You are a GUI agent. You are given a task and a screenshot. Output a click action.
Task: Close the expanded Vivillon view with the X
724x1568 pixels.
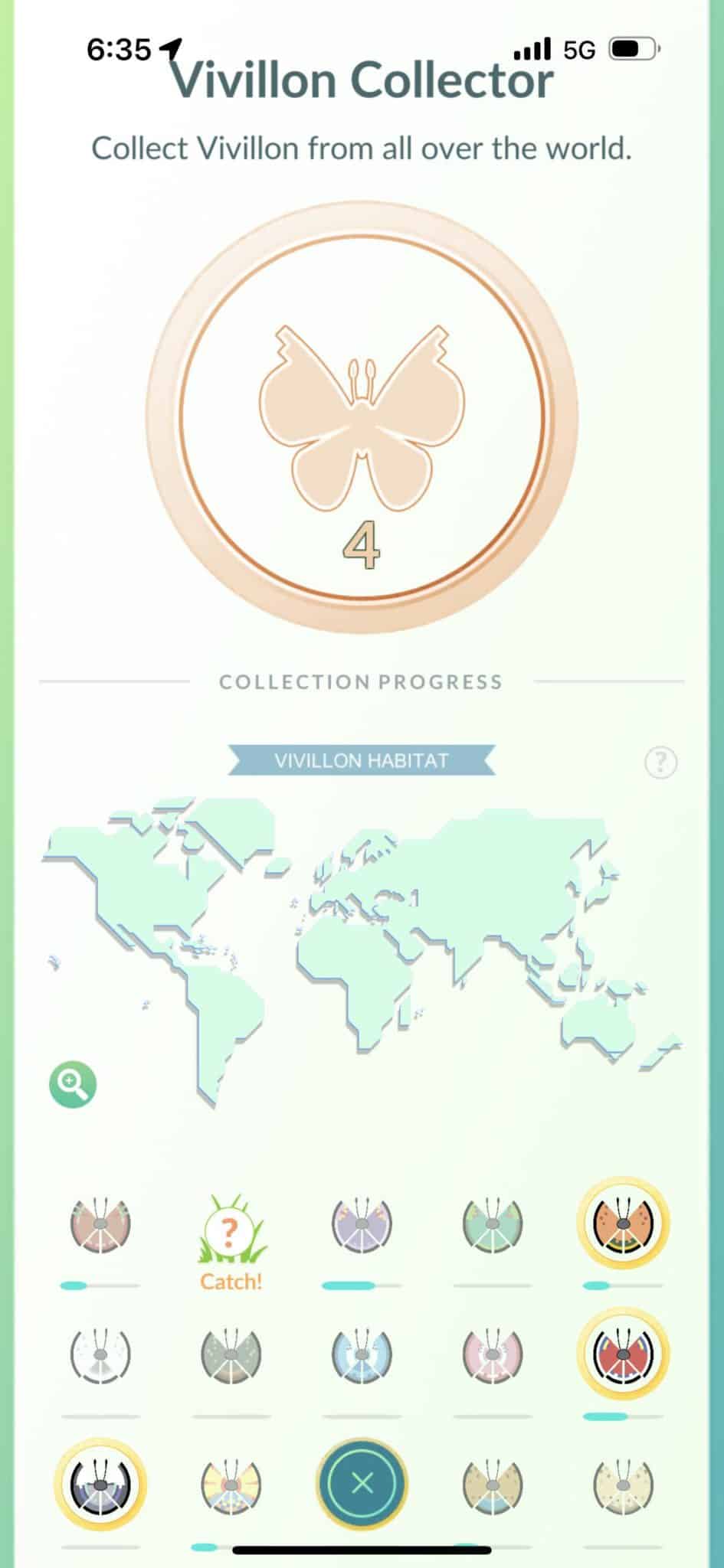coord(360,1481)
